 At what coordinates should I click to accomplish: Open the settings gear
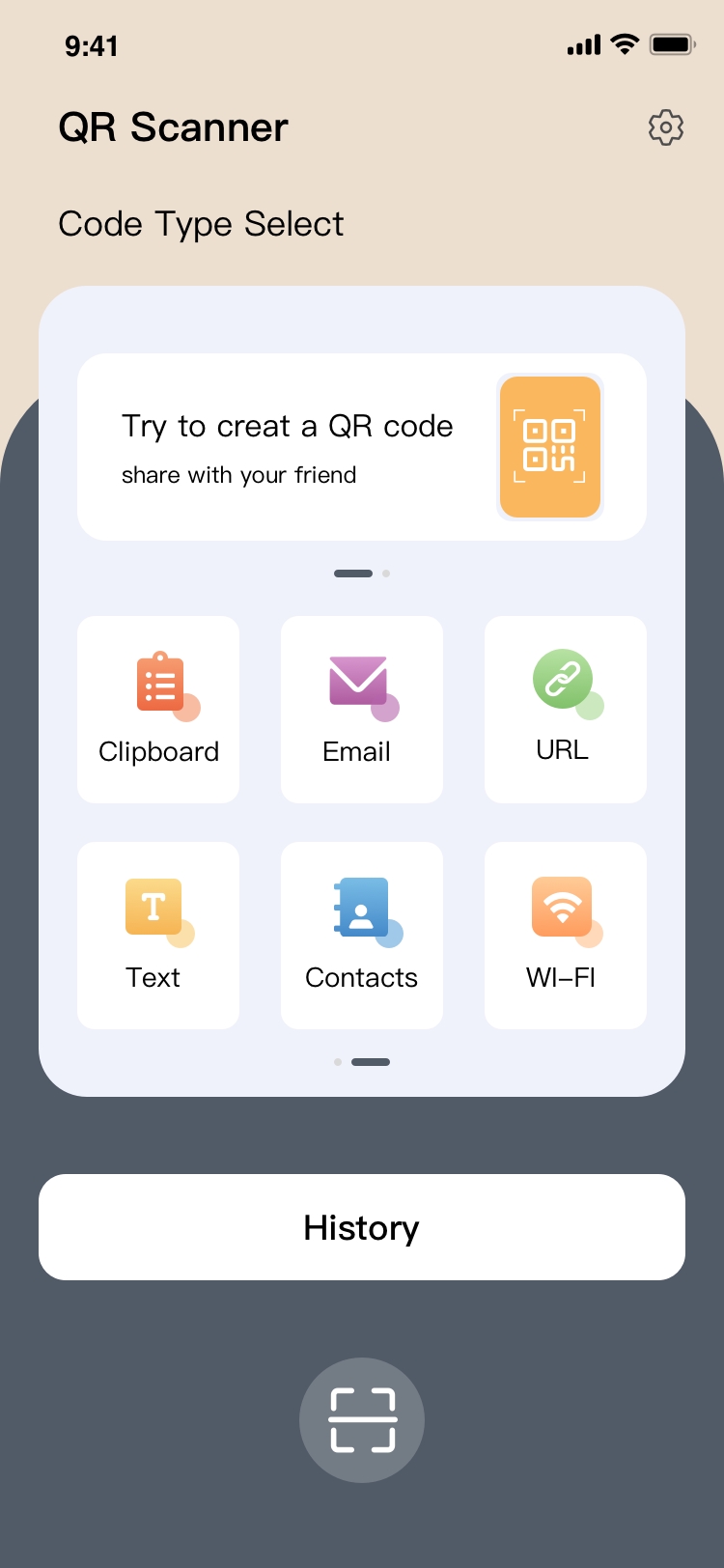(665, 127)
